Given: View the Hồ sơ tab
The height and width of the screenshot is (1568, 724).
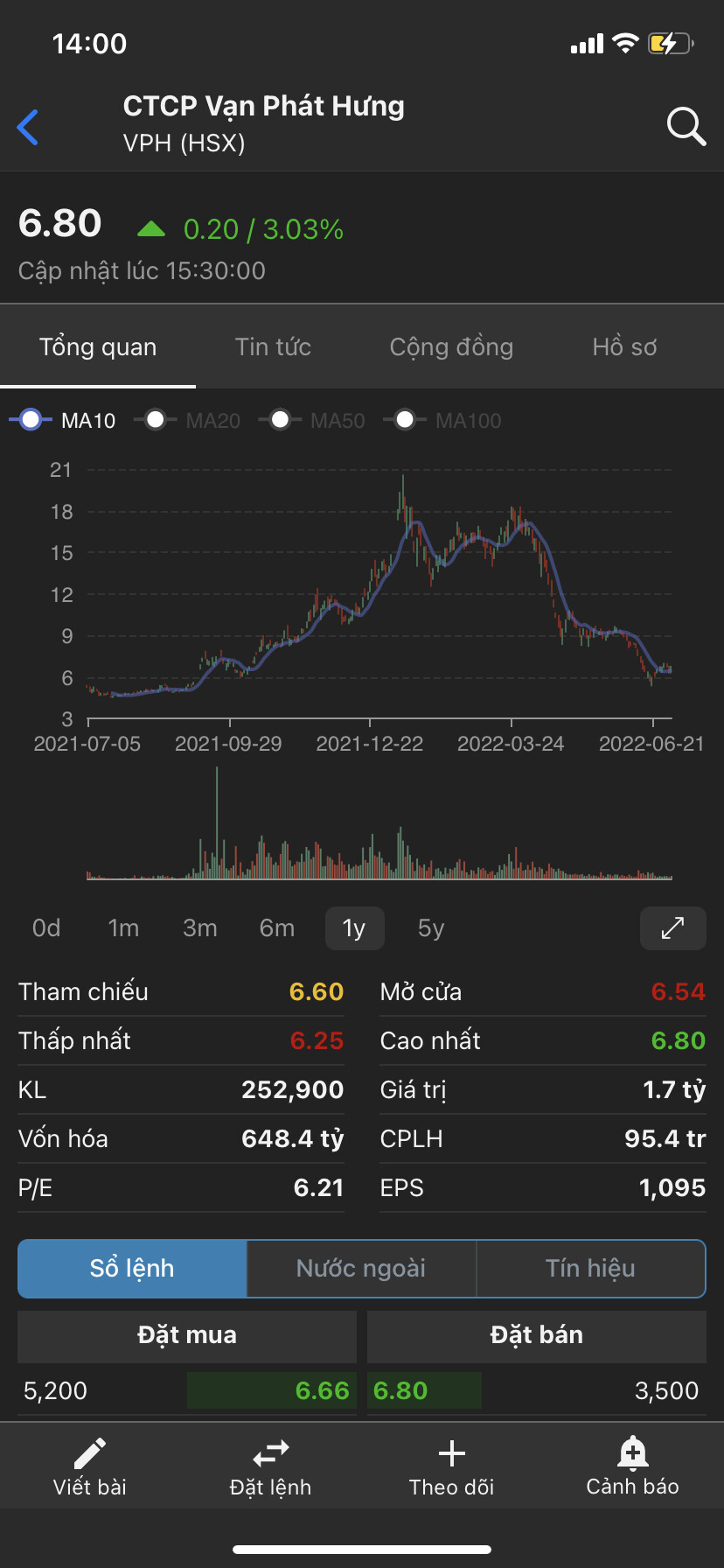Looking at the screenshot, I should 624,347.
